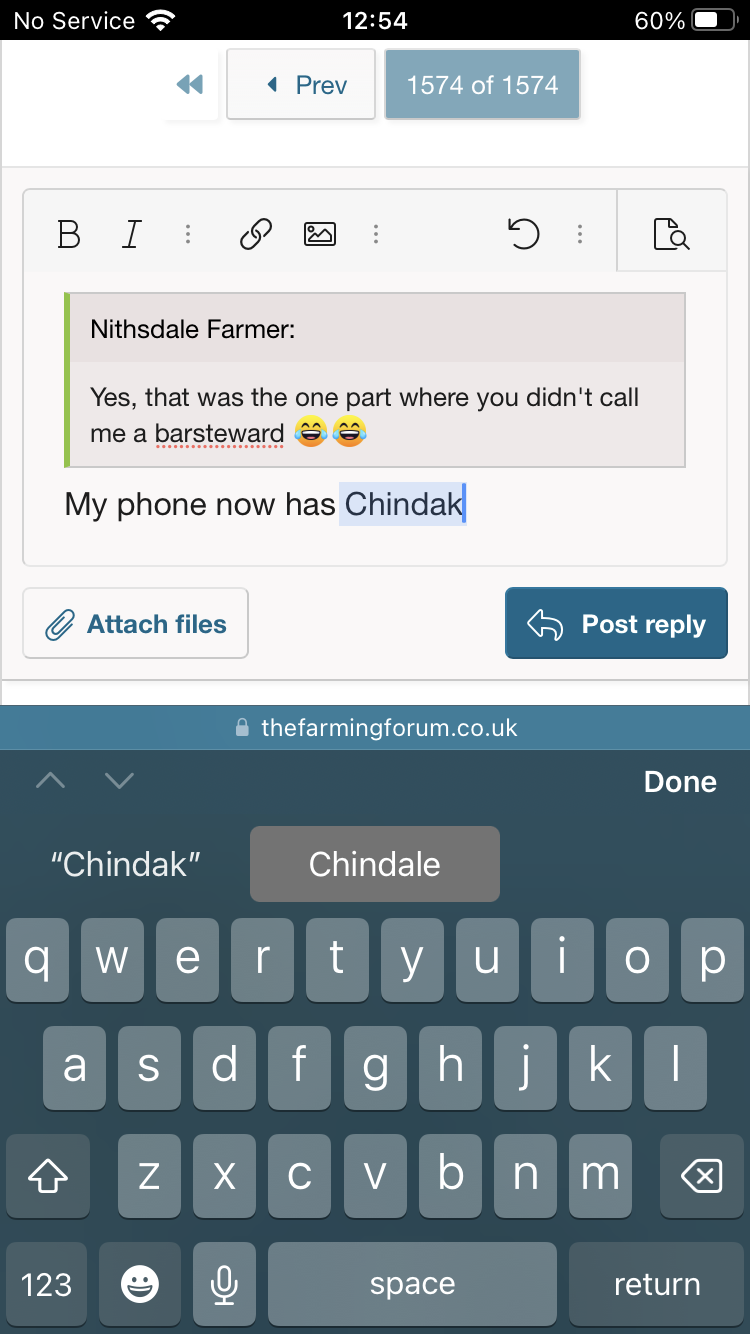Insert a link into the reply
750x1334 pixels.
point(256,234)
